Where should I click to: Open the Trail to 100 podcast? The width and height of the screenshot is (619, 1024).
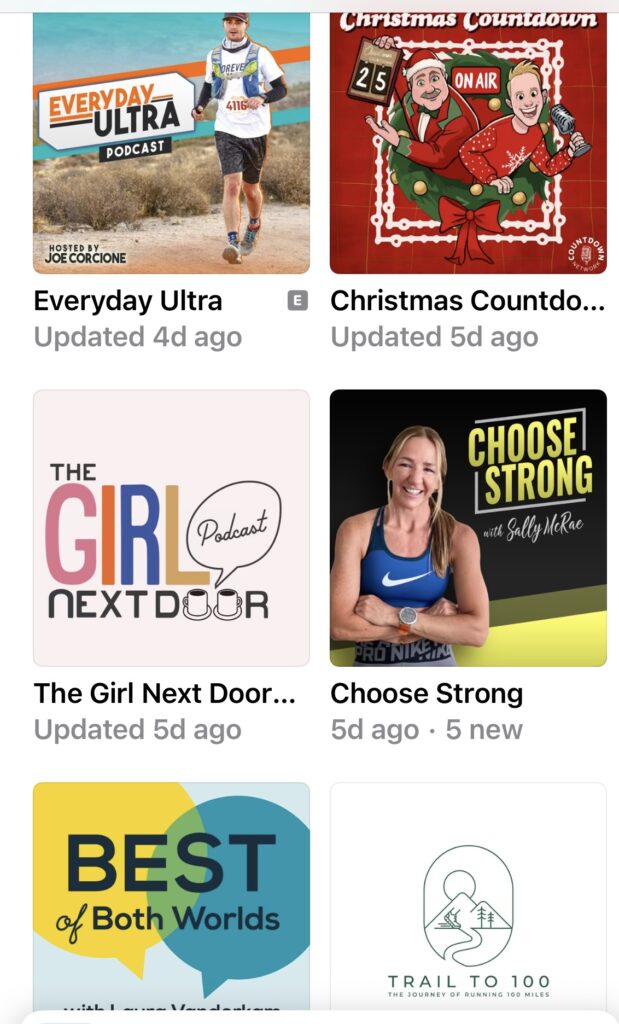pyautogui.click(x=468, y=896)
